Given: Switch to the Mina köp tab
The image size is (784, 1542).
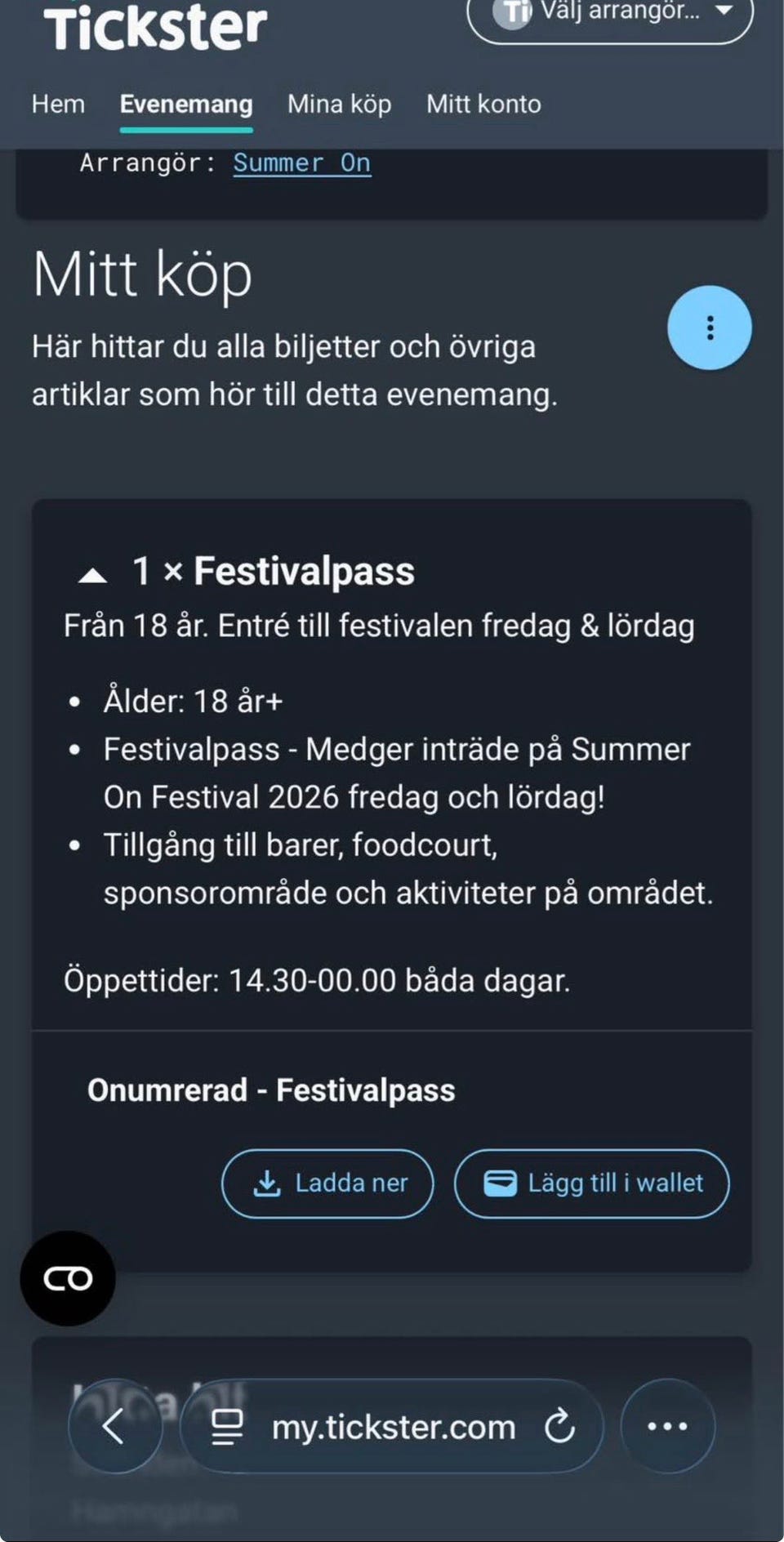Looking at the screenshot, I should click(339, 105).
